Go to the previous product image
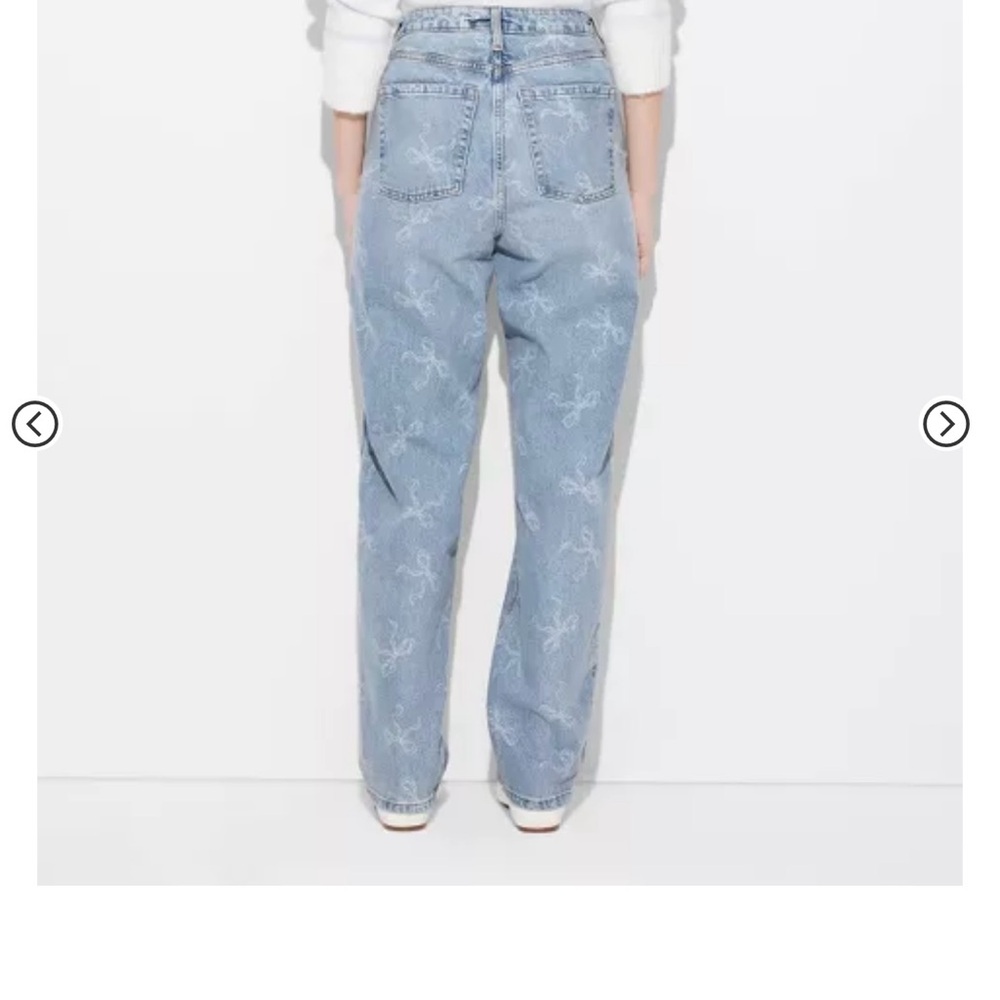Viewport: 1000px width, 1000px height. (35, 424)
